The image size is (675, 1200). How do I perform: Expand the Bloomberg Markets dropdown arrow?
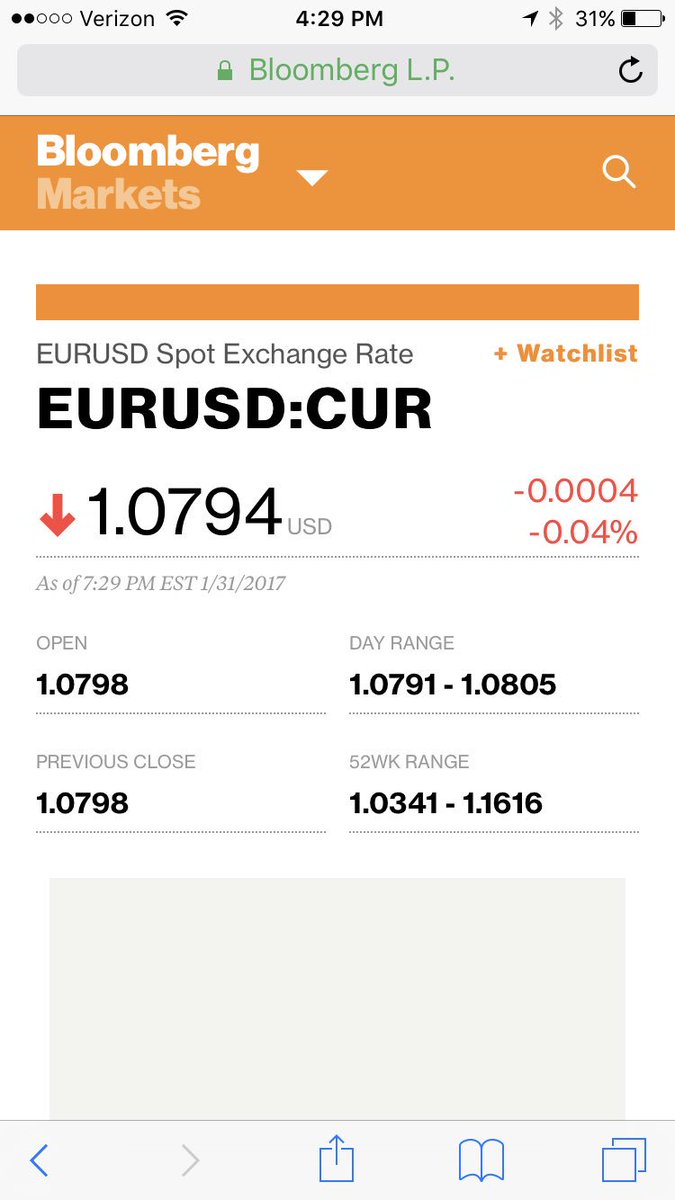[313, 177]
